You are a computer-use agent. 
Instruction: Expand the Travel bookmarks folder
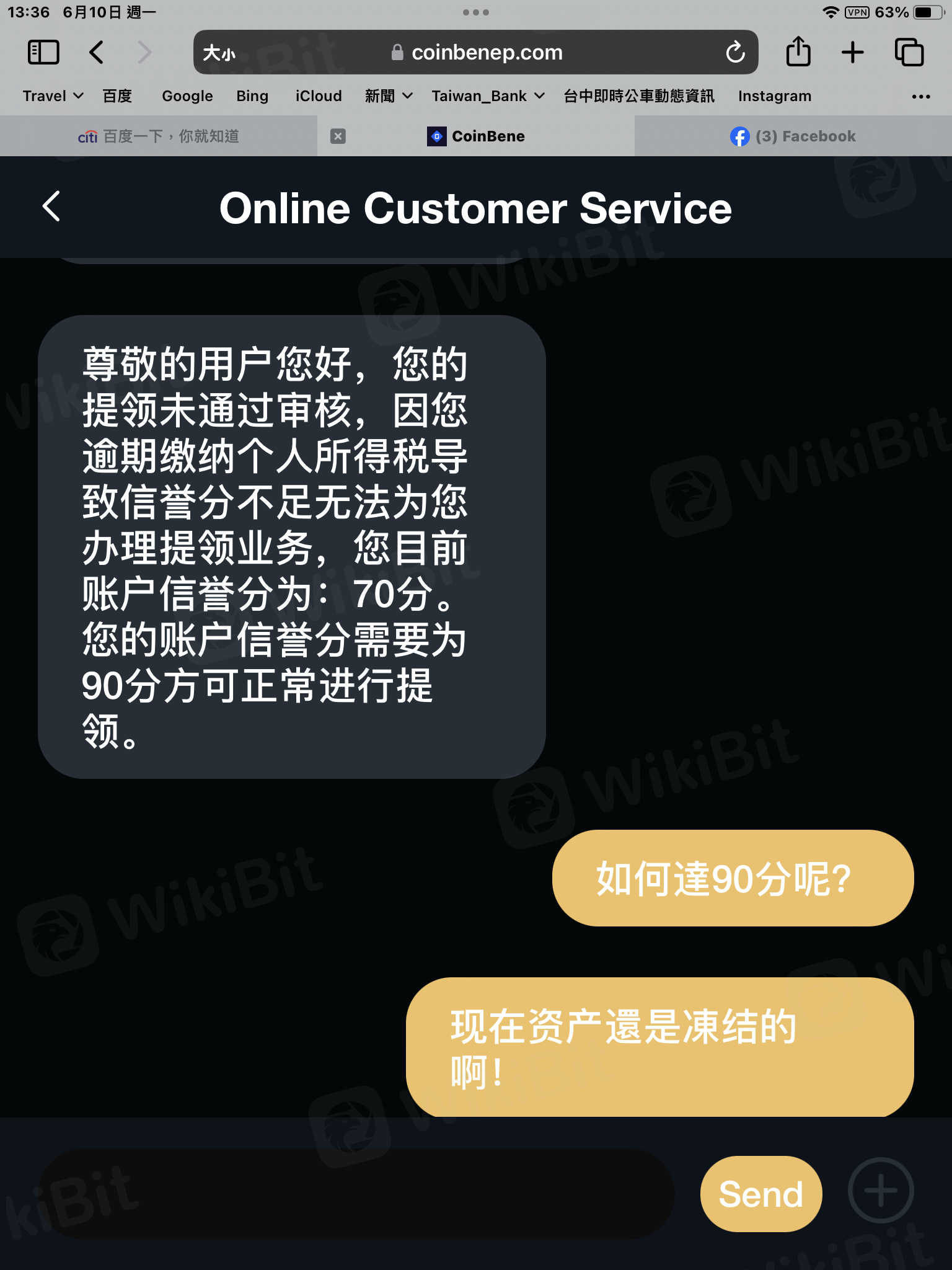click(x=53, y=96)
